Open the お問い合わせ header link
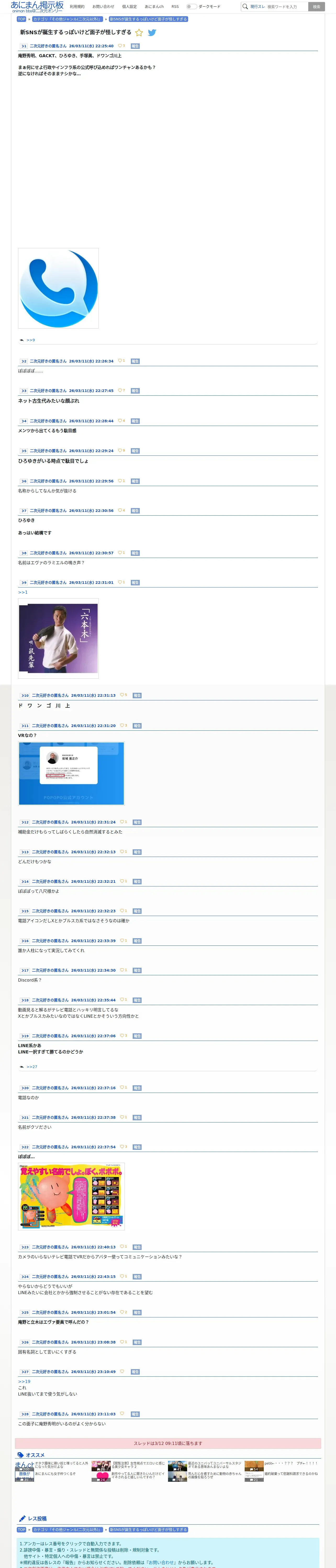The image size is (336, 1568). pyautogui.click(x=103, y=7)
